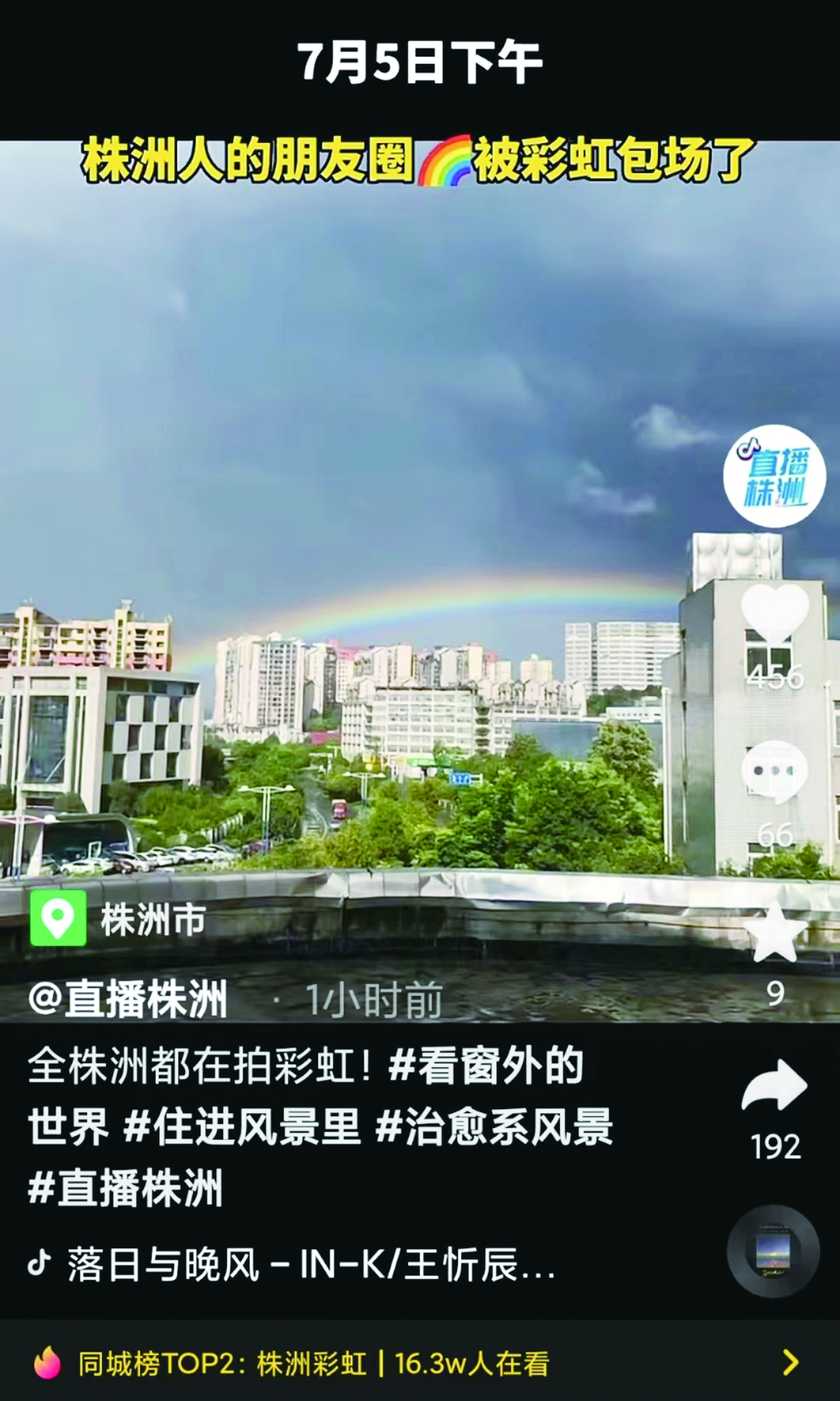Open the @直播株洲 username
Screen dimensions: 840x1401
(x=129, y=1000)
